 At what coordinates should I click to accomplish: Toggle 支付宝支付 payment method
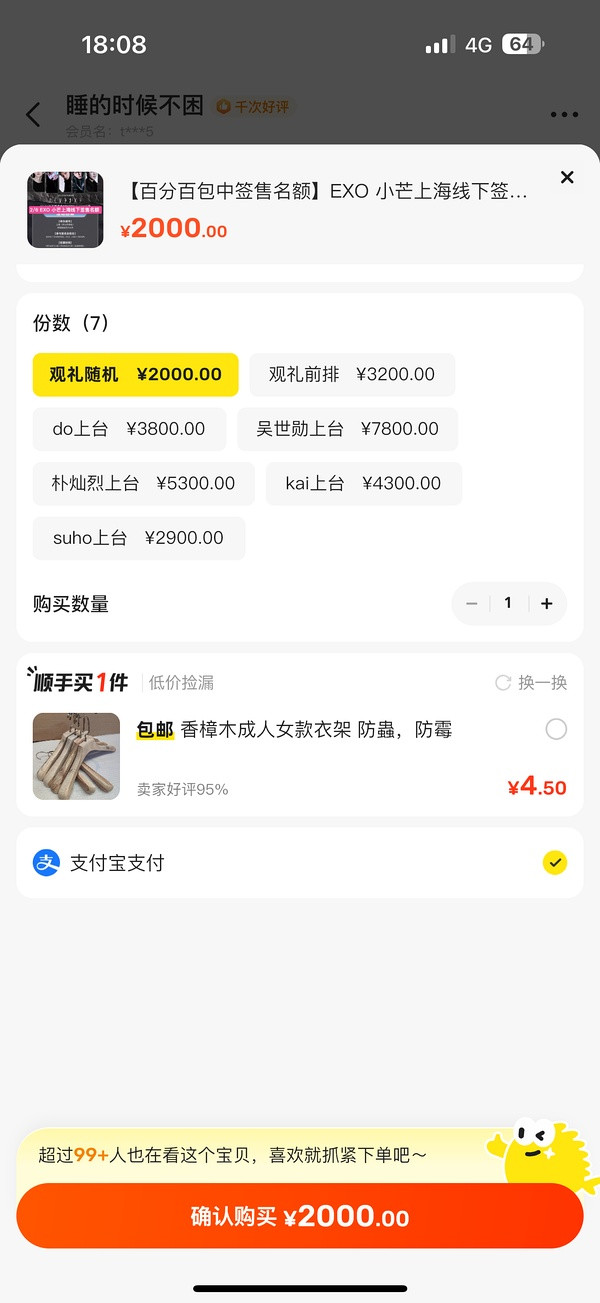(x=554, y=862)
